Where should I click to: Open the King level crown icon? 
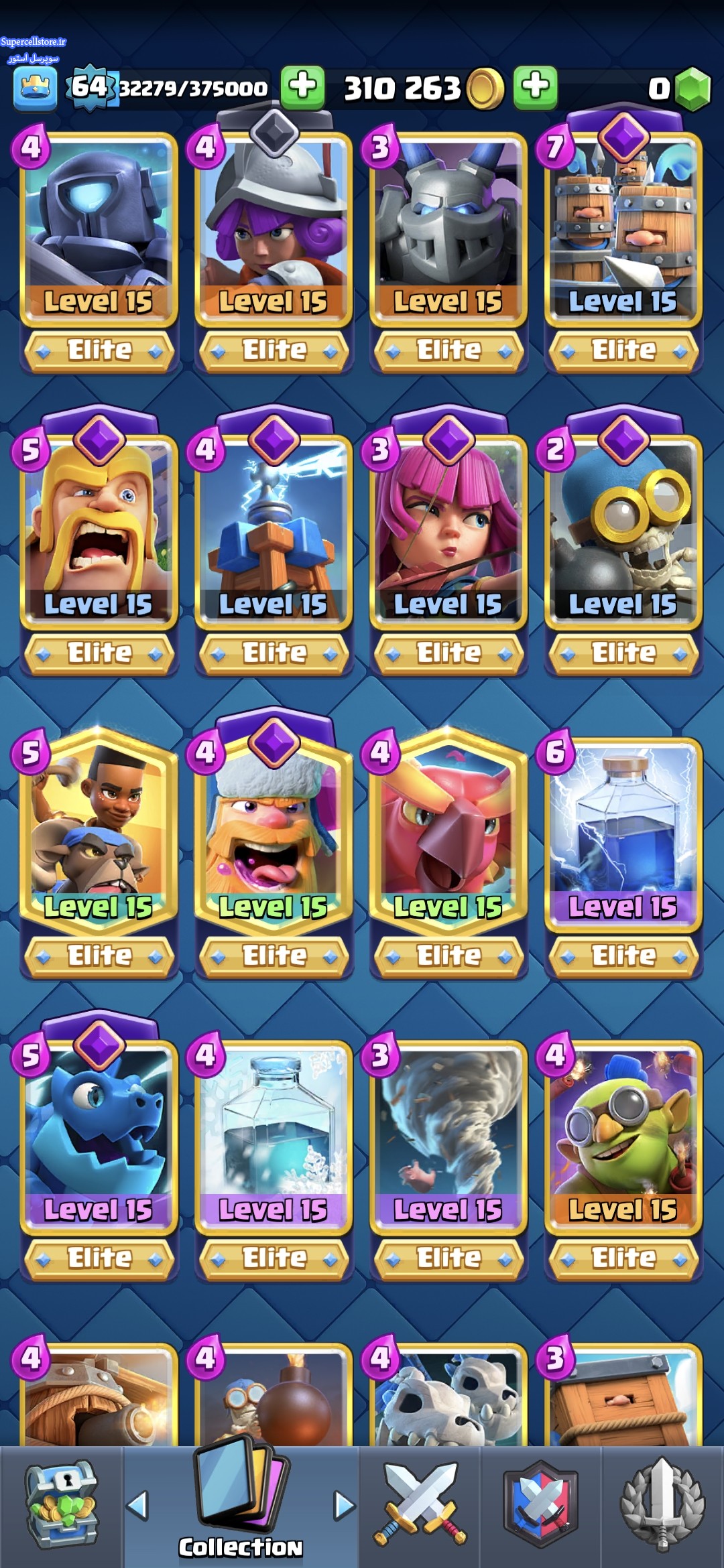click(34, 88)
